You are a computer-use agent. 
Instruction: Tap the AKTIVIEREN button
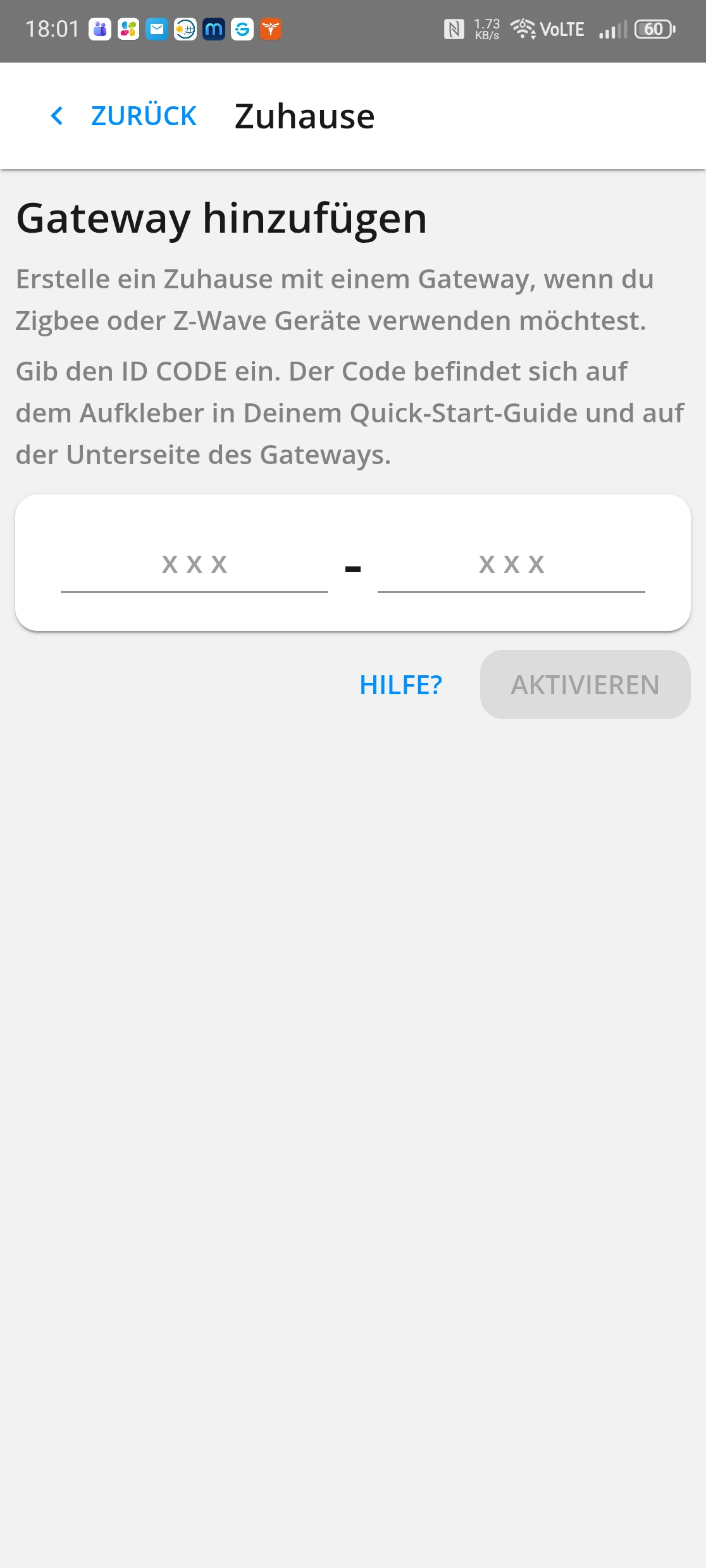(x=585, y=685)
